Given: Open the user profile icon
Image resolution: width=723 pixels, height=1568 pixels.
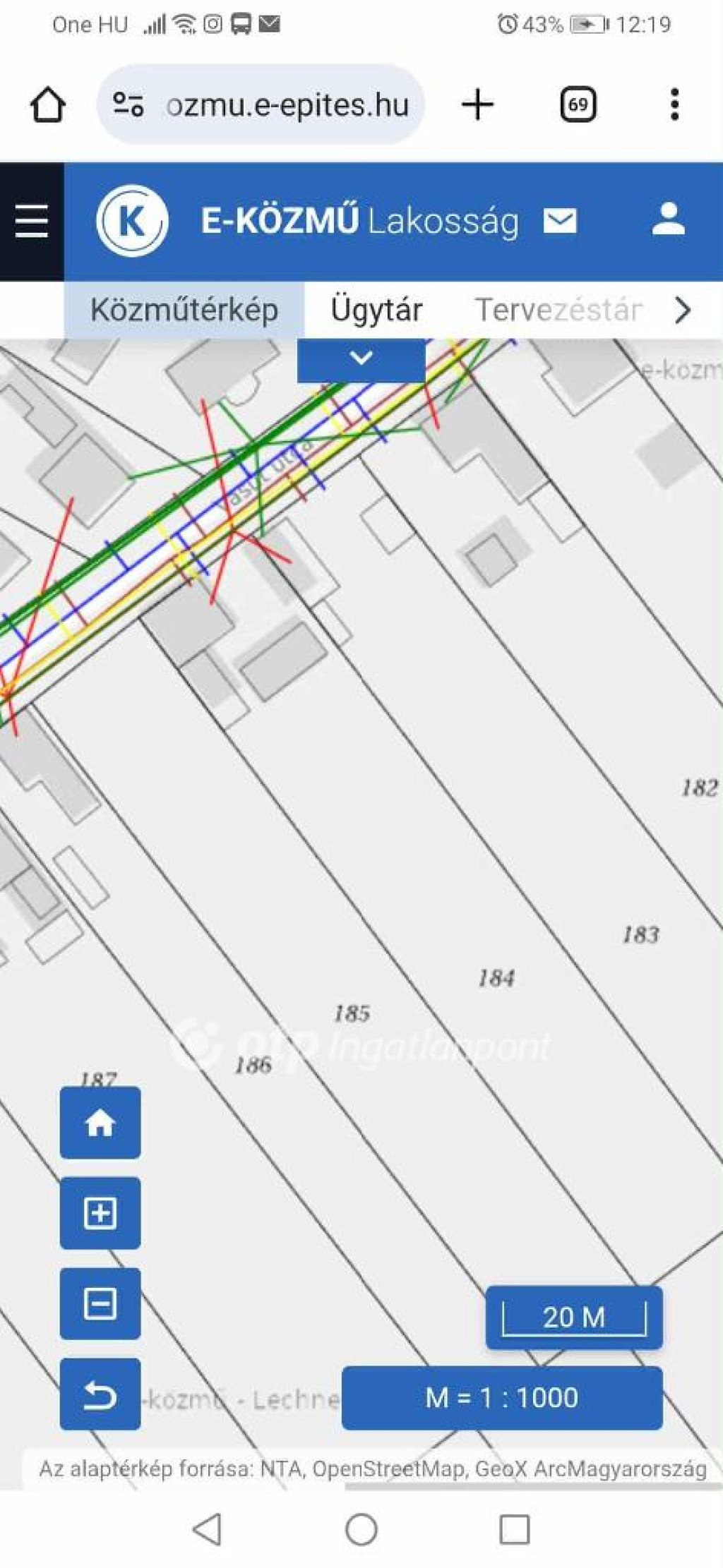Looking at the screenshot, I should pos(668,219).
